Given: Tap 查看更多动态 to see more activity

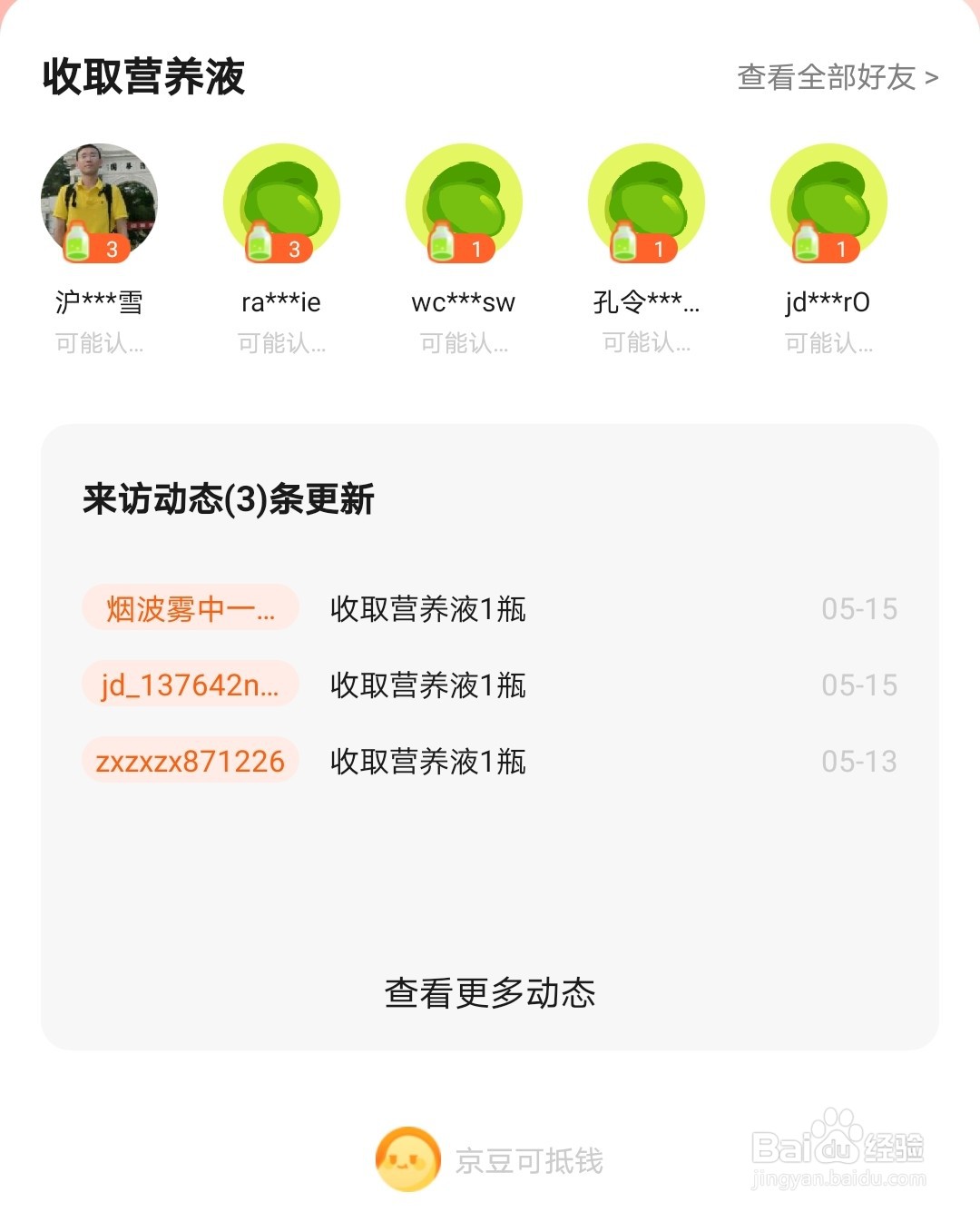Looking at the screenshot, I should [x=490, y=992].
